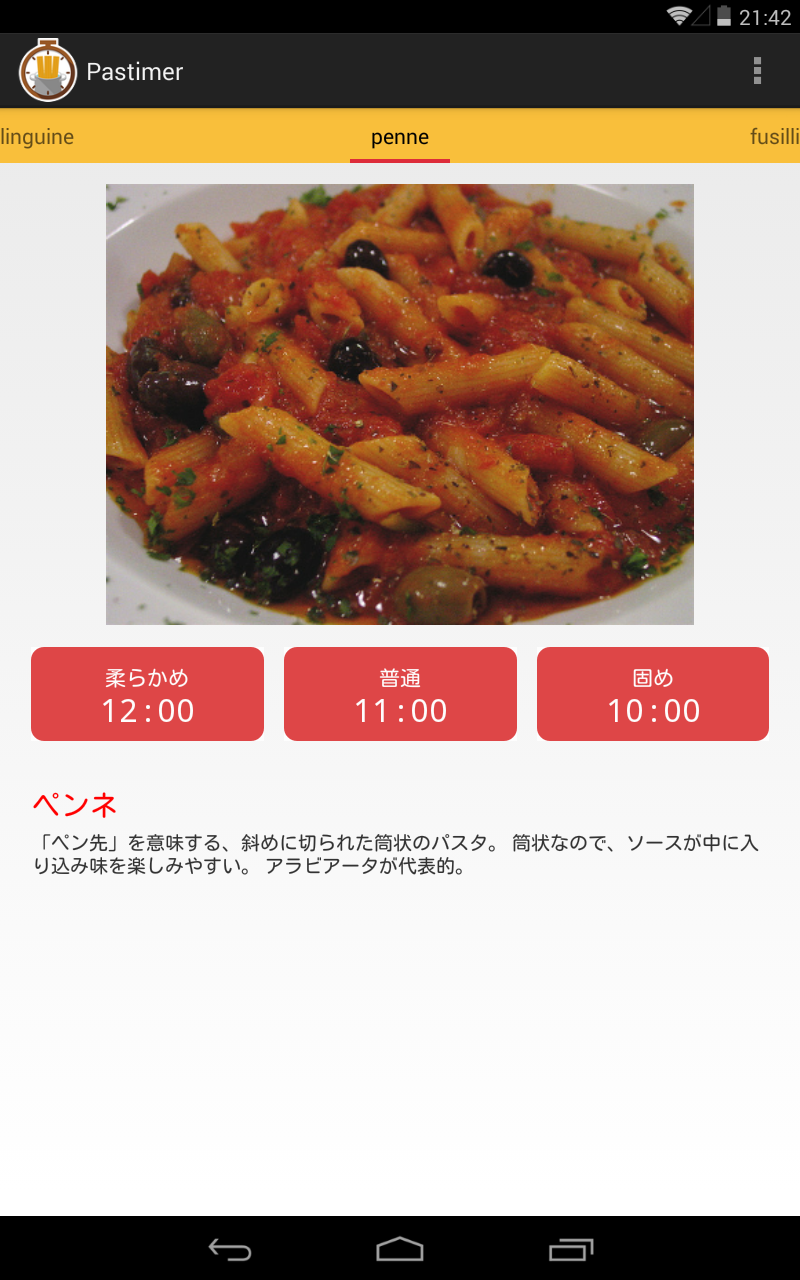Switch to the linguine tab
This screenshot has width=800, height=1280.
(38, 137)
